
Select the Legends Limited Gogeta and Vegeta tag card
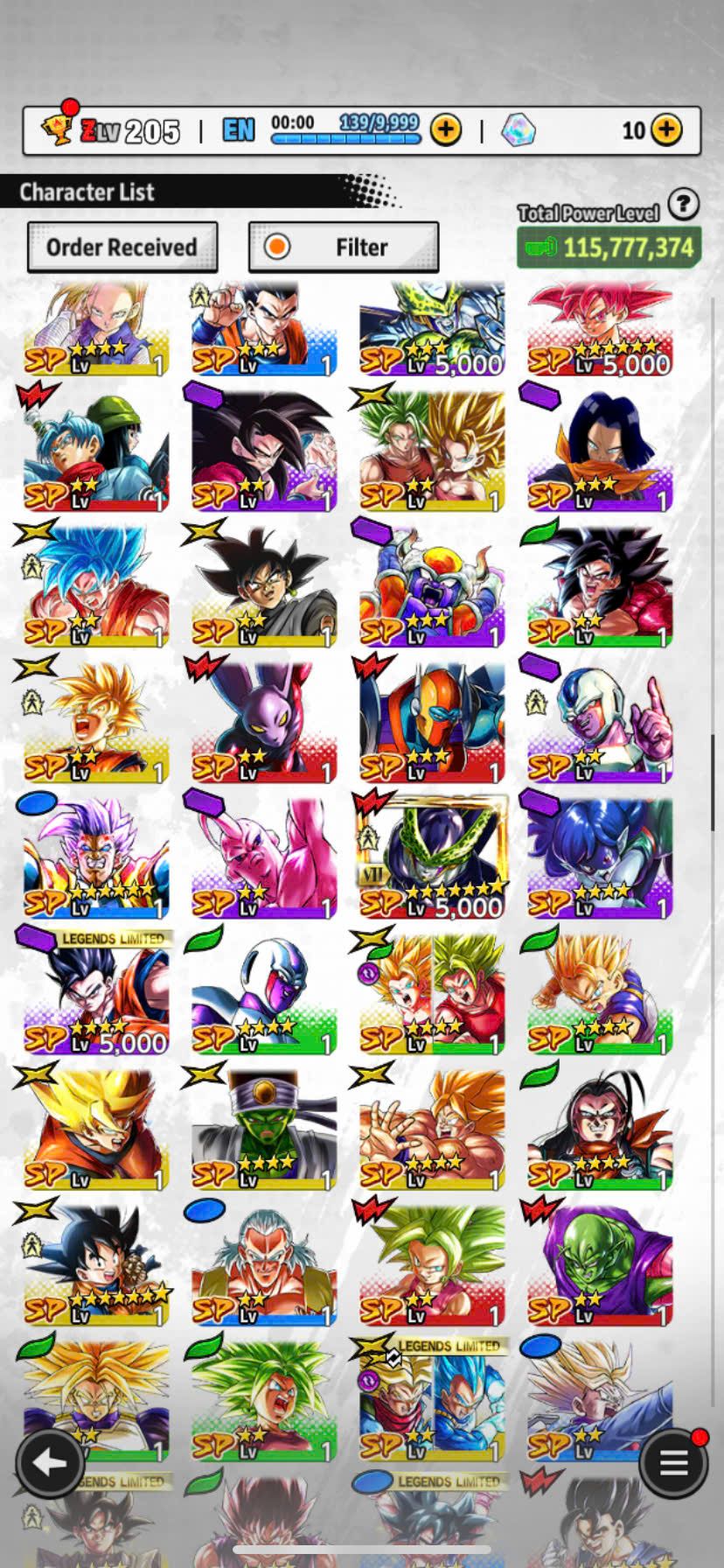click(x=432, y=1399)
